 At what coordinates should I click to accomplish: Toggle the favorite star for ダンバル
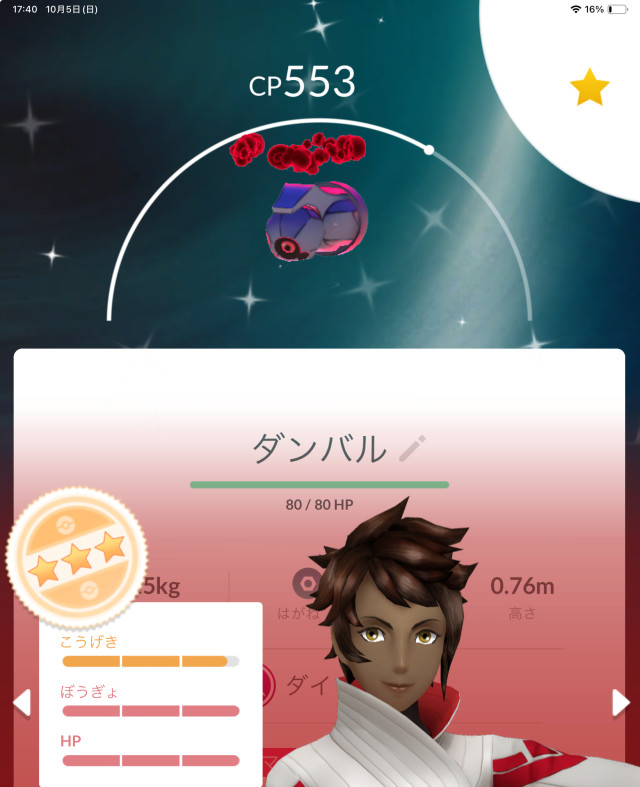(x=590, y=88)
